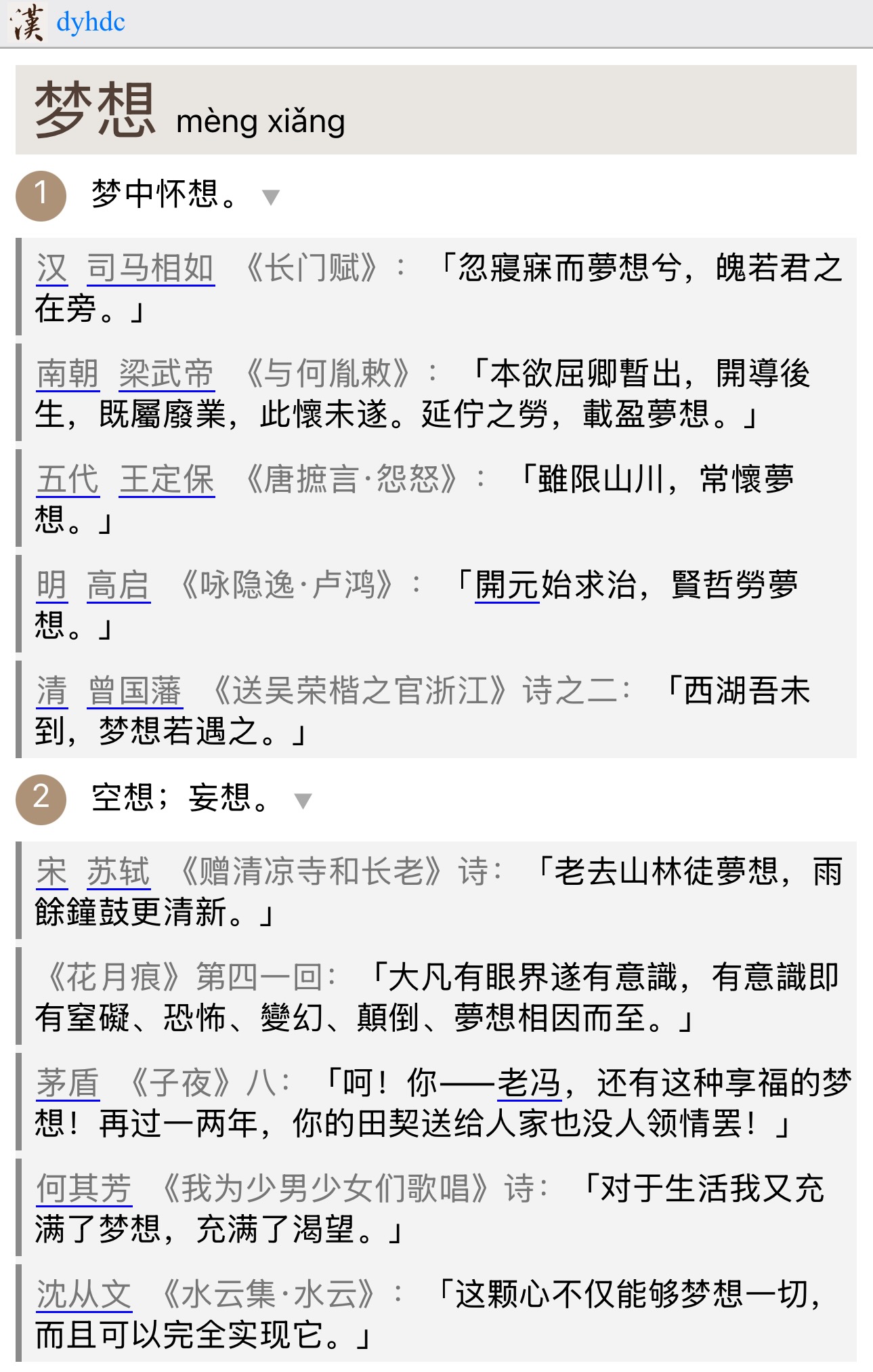Open the 明 dynasty link

click(52, 585)
